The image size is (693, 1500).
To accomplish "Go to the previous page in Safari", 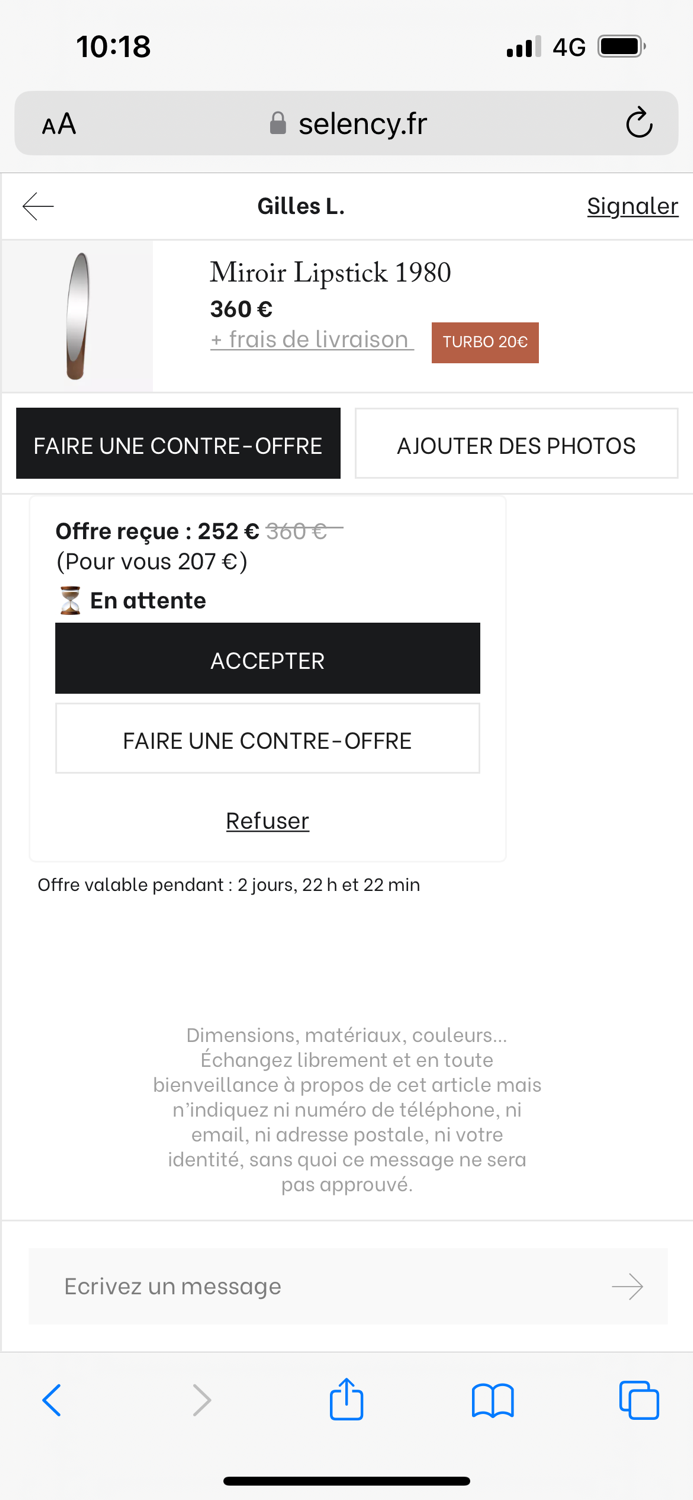I will coord(52,1400).
